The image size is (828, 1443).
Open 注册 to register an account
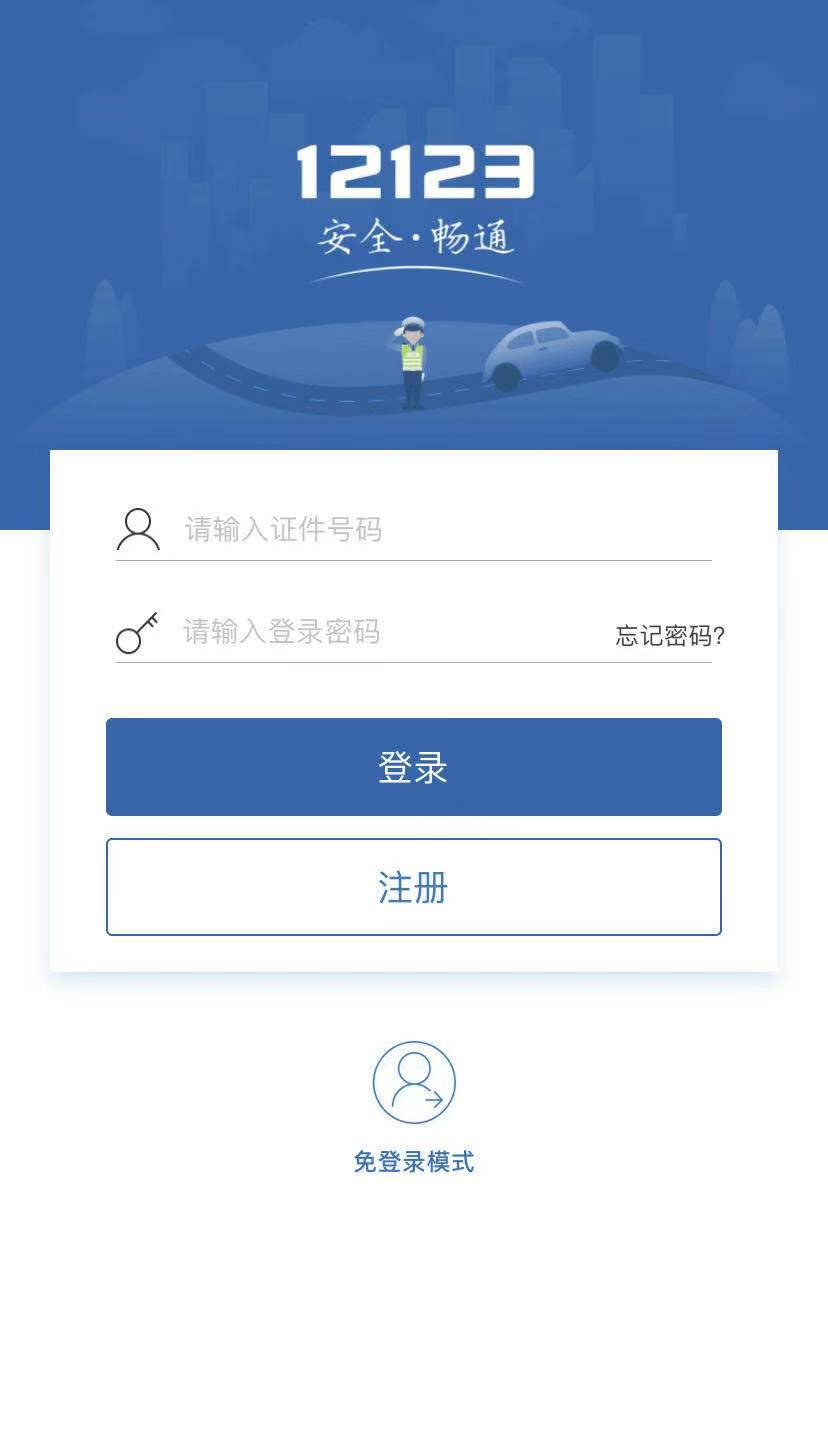(x=413, y=887)
